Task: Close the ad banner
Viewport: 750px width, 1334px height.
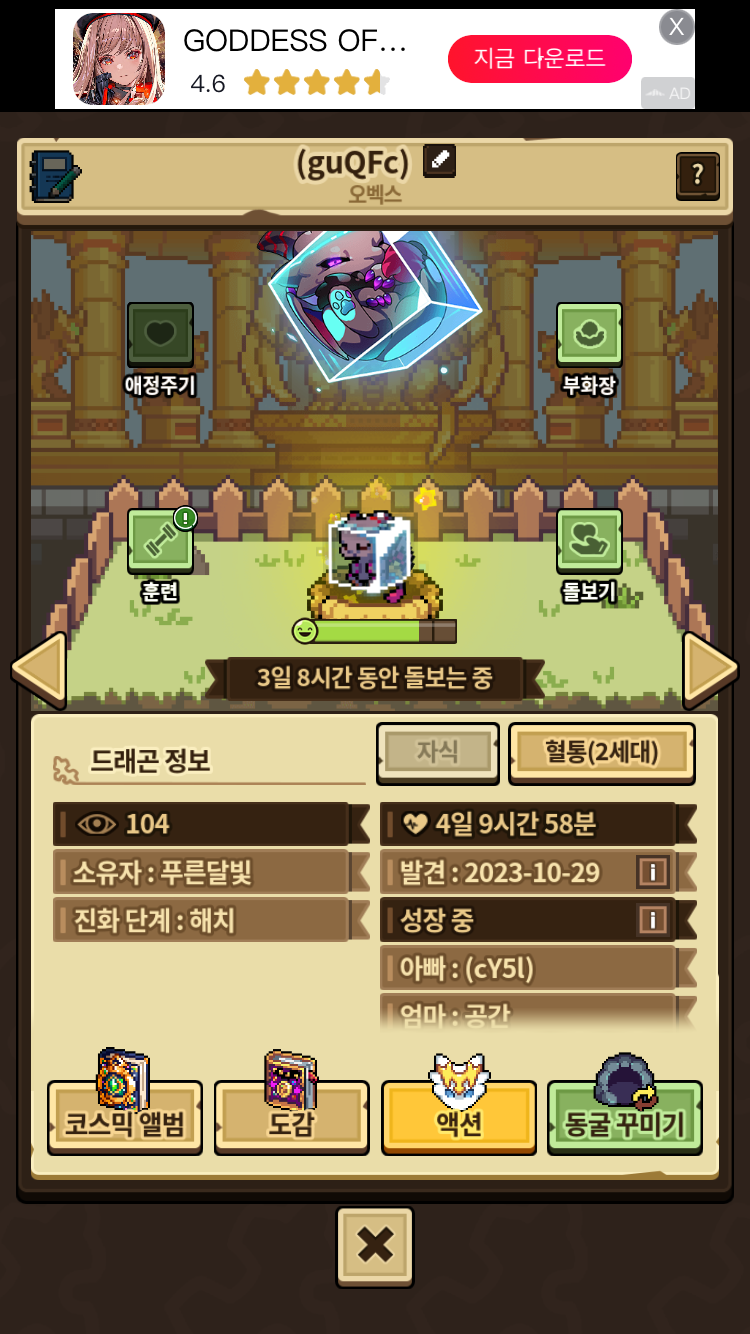Action: (x=676, y=26)
